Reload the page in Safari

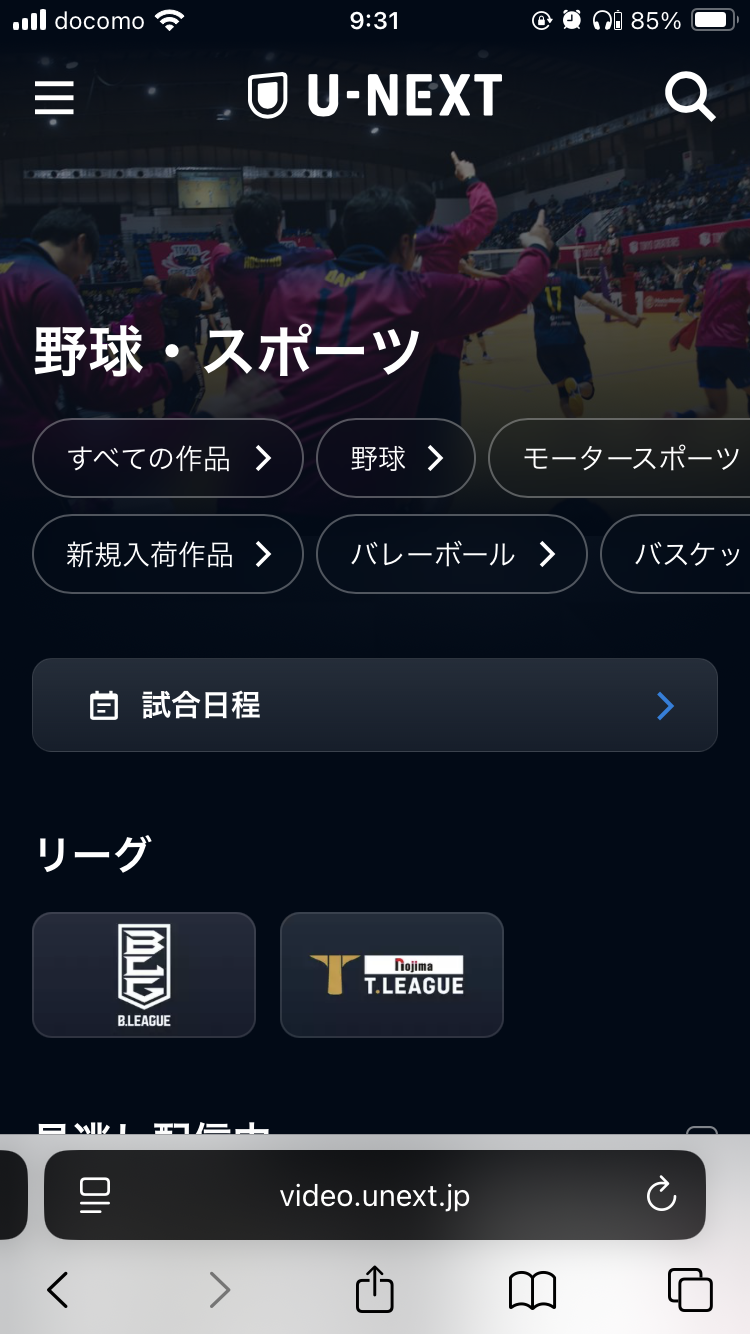coord(661,1195)
